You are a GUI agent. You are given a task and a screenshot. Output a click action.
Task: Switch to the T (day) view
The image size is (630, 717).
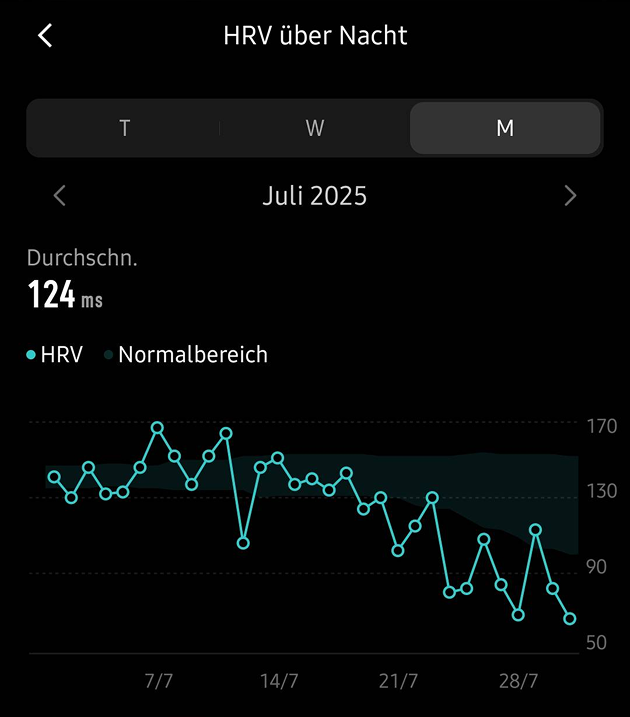[124, 128]
